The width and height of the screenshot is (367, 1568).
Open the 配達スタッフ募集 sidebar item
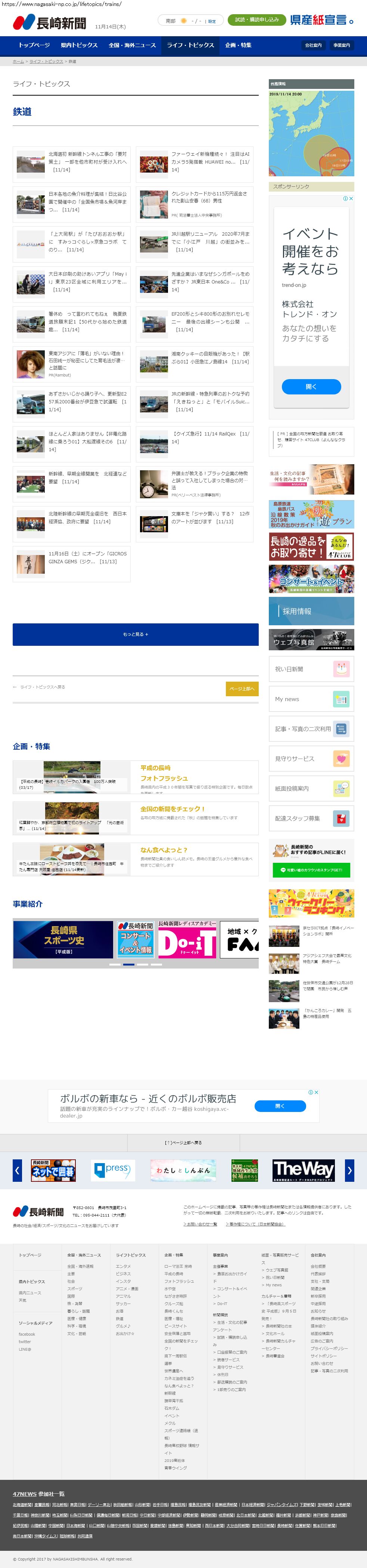[x=311, y=818]
